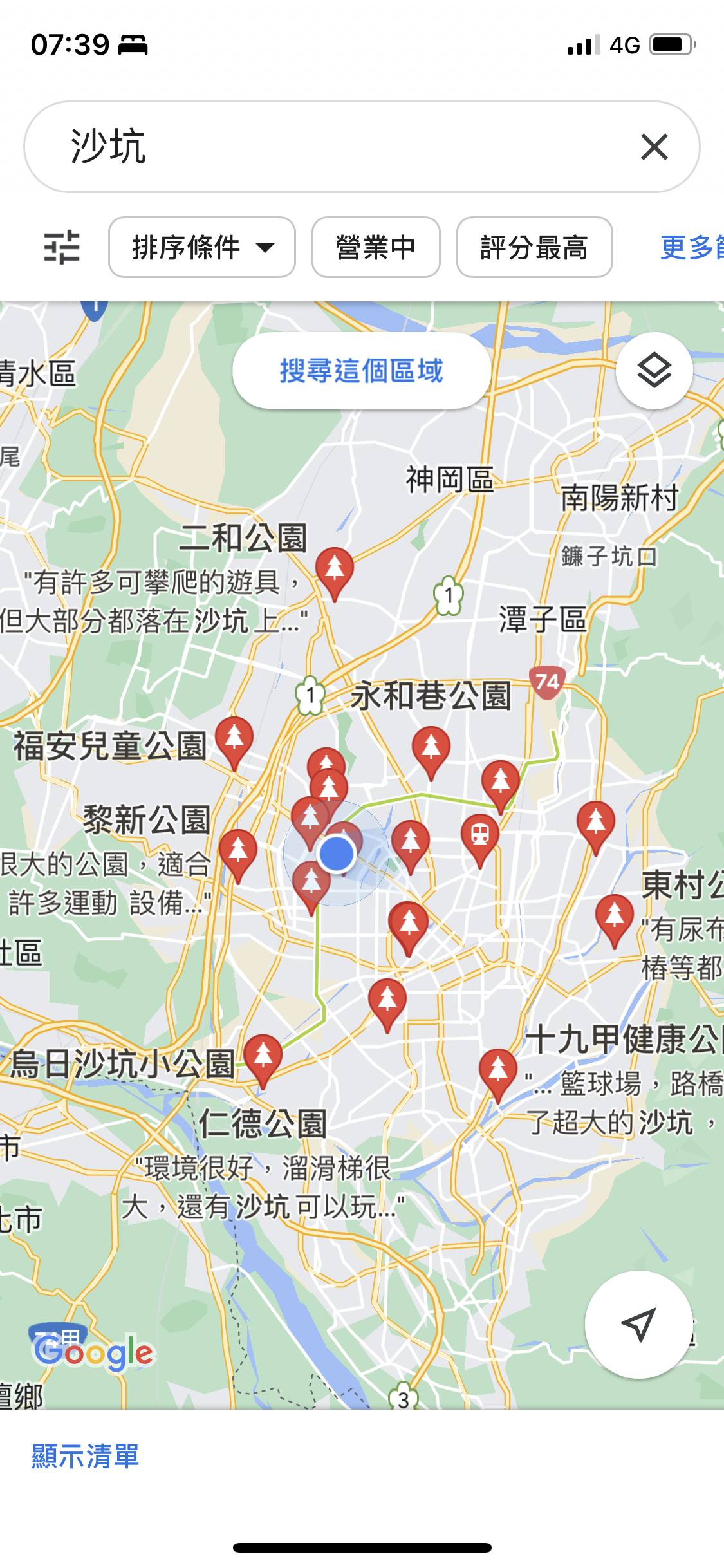The height and width of the screenshot is (1568, 724).
Task: Tap the 二和公園 map pin
Action: click(335, 570)
